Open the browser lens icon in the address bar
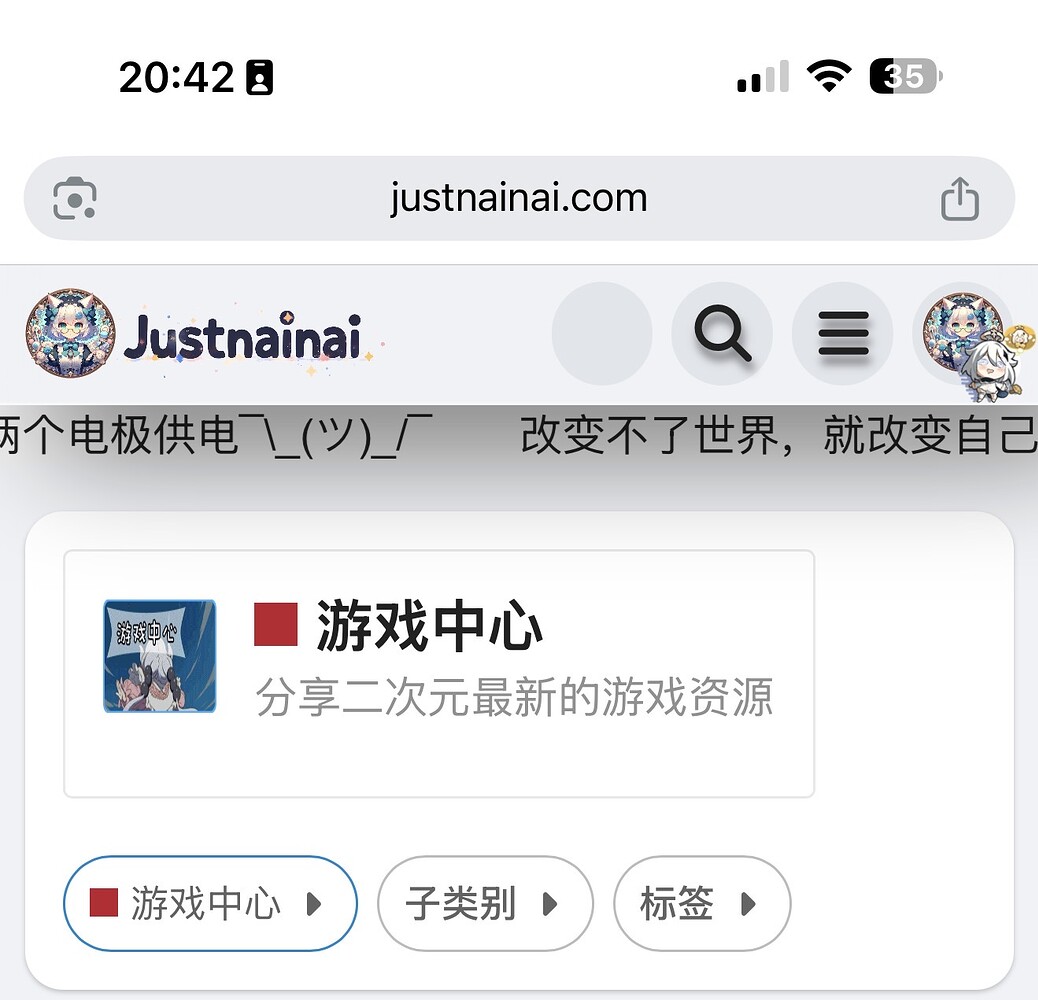The image size is (1038, 1000). point(75,198)
